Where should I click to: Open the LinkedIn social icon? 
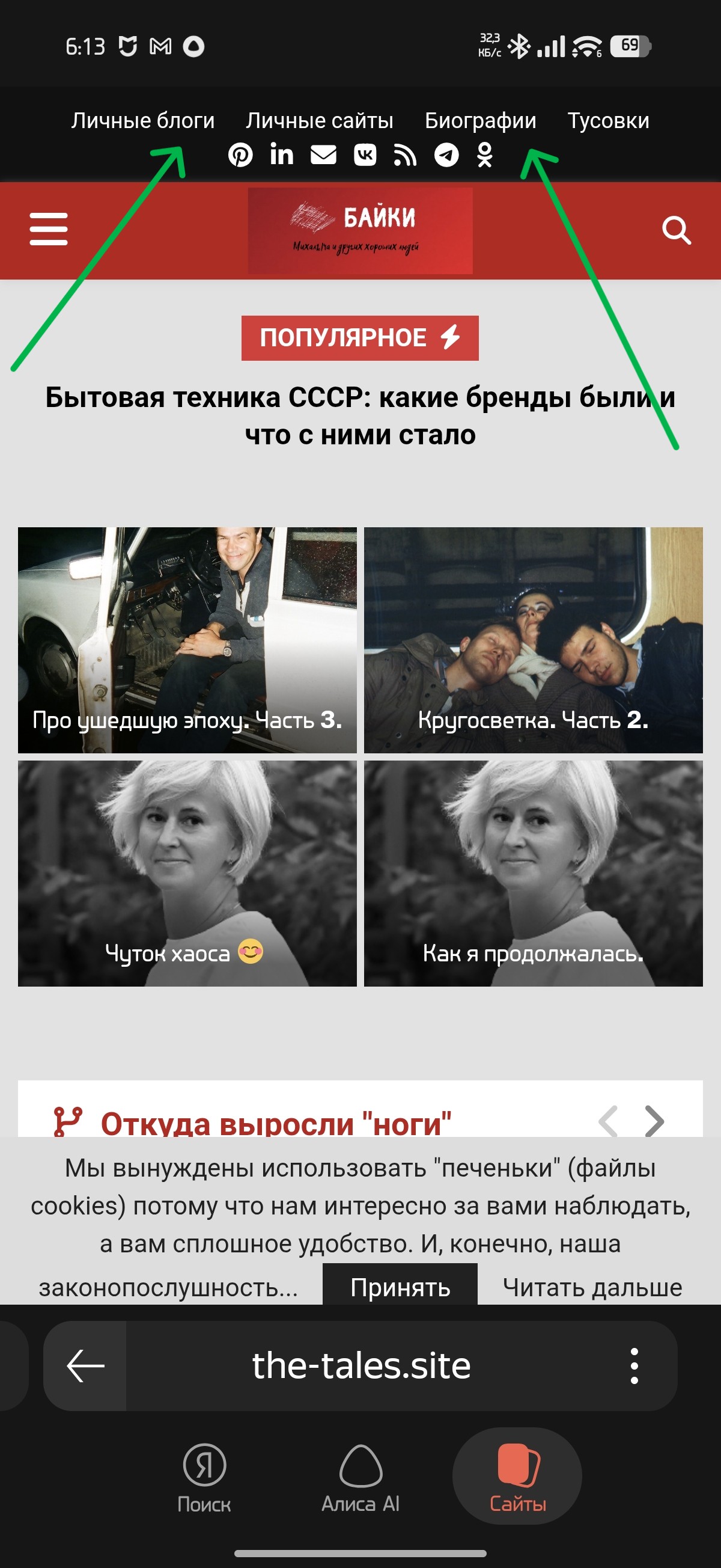(x=282, y=155)
